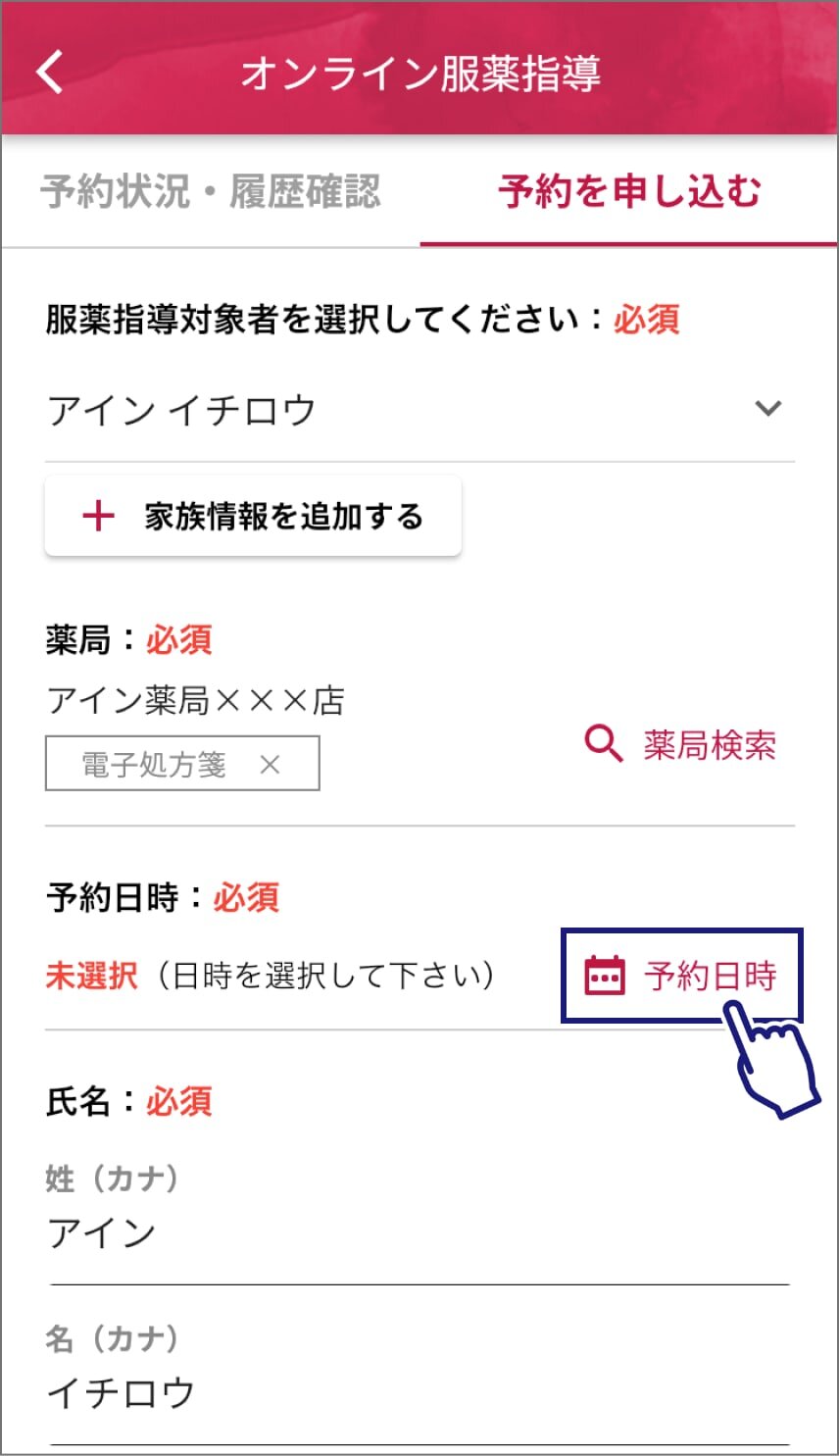Open the 予約日時 date picker
This screenshot has height=1456, width=839.
(x=682, y=976)
